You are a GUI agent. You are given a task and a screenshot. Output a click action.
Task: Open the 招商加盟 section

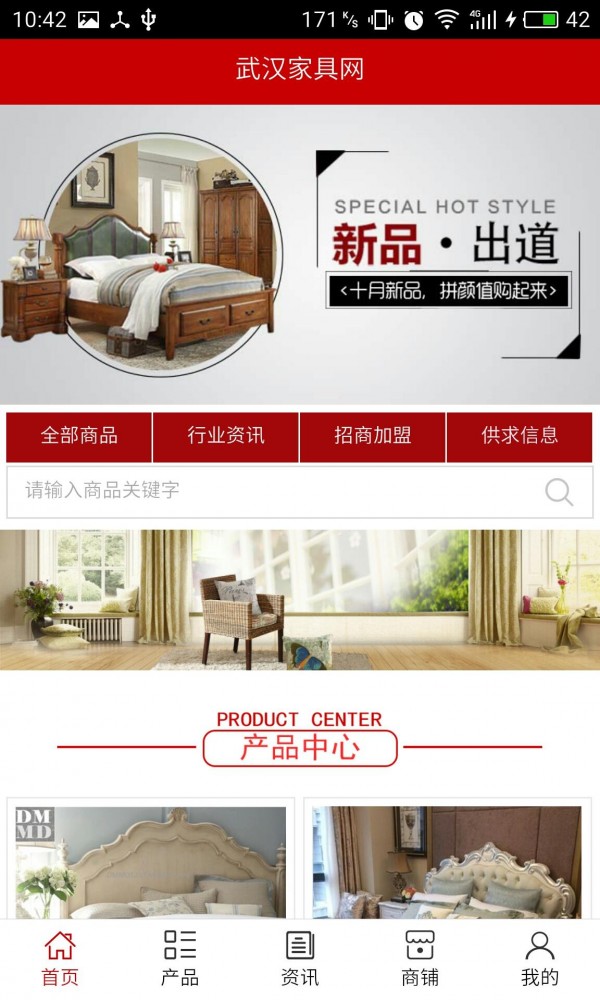click(373, 436)
